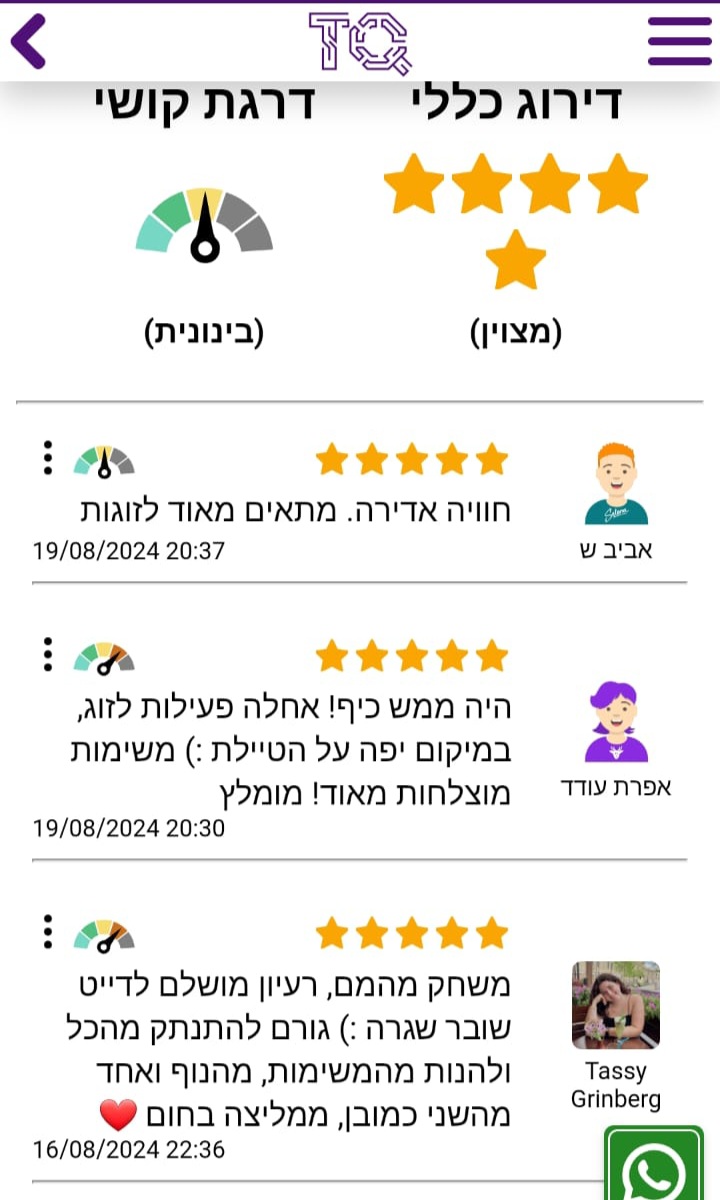Open the three-dot menu on Tassy Grinberg's review
Viewport: 720px width, 1200px height.
(x=47, y=933)
